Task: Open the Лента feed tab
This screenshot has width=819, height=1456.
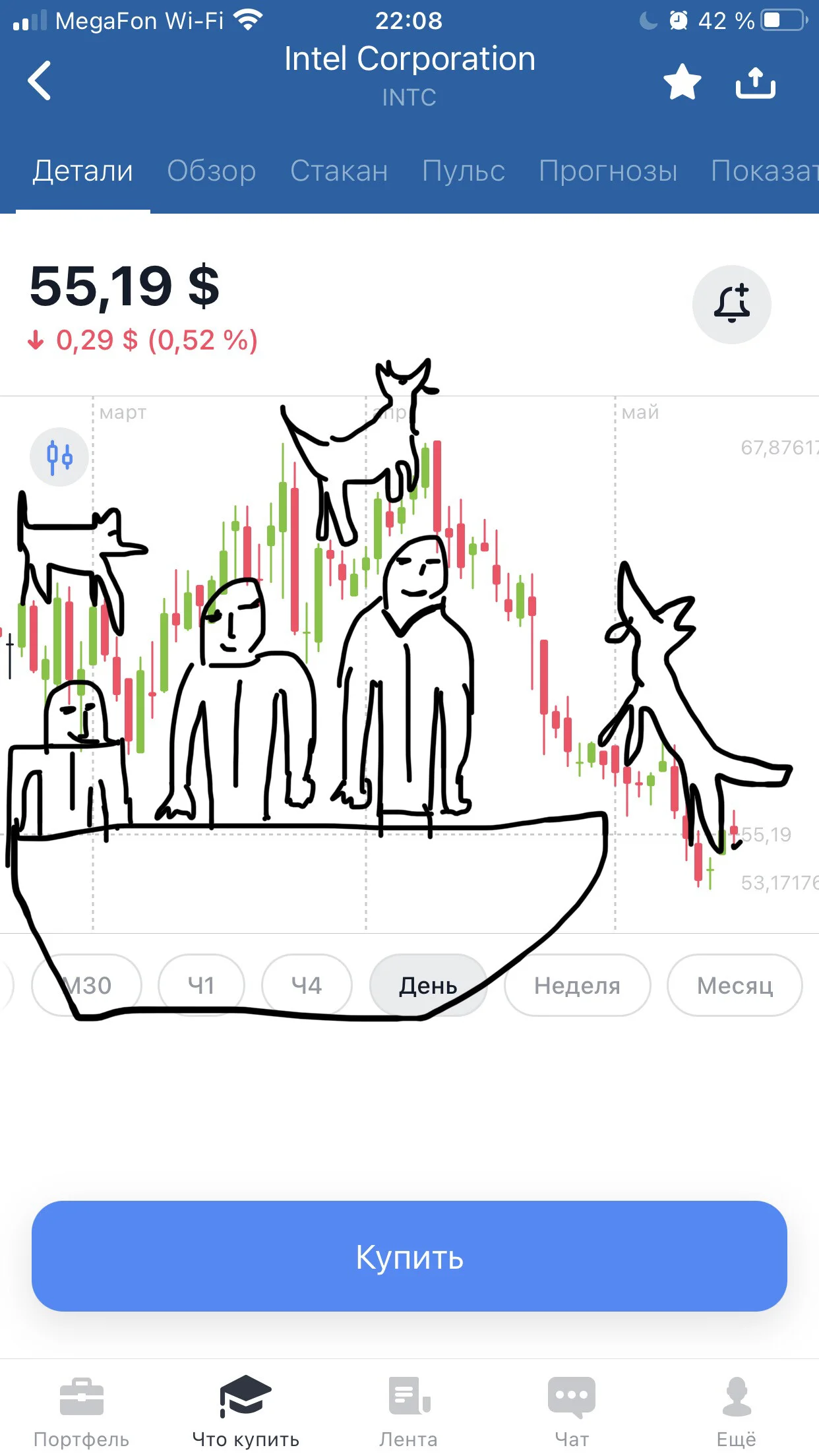Action: 409,1412
